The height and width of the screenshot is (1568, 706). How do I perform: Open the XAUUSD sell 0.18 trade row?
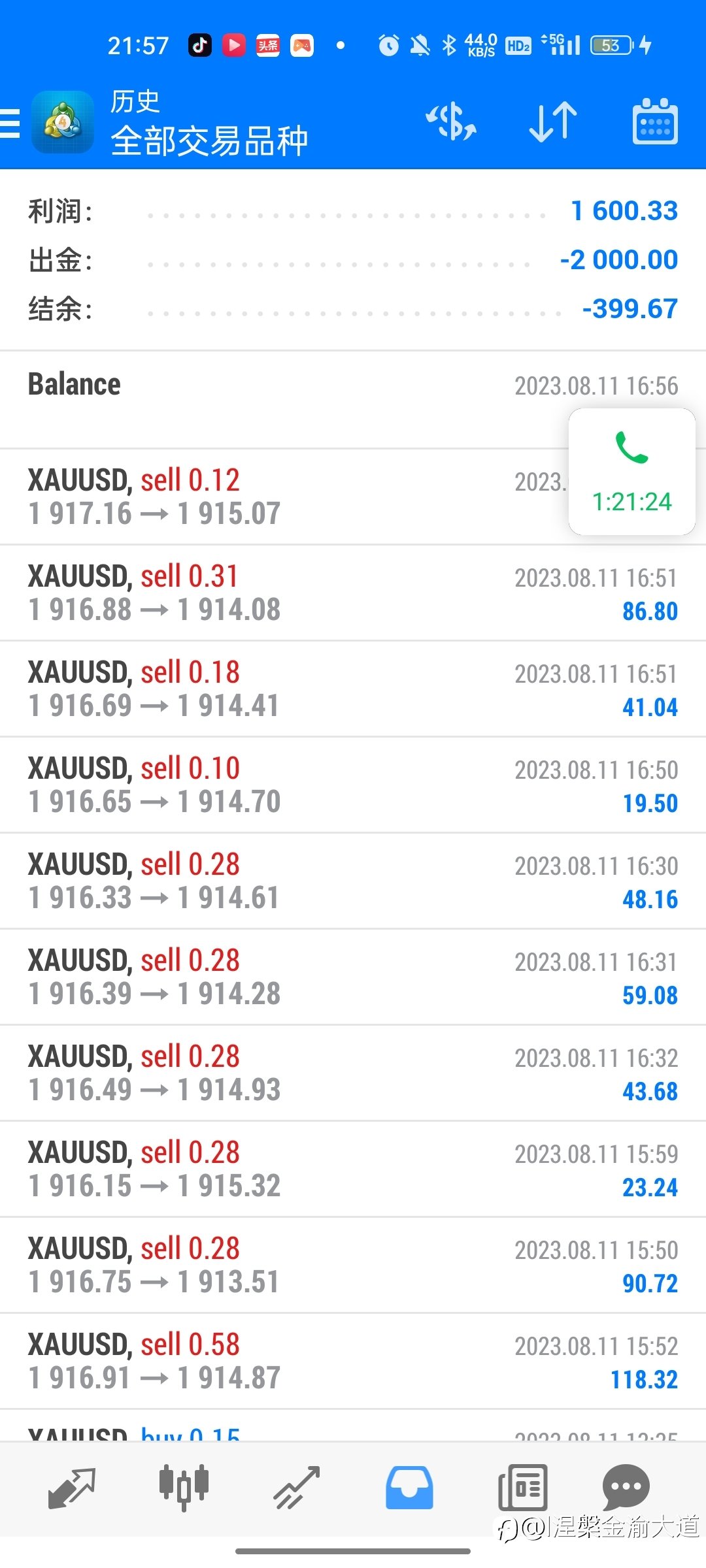353,689
